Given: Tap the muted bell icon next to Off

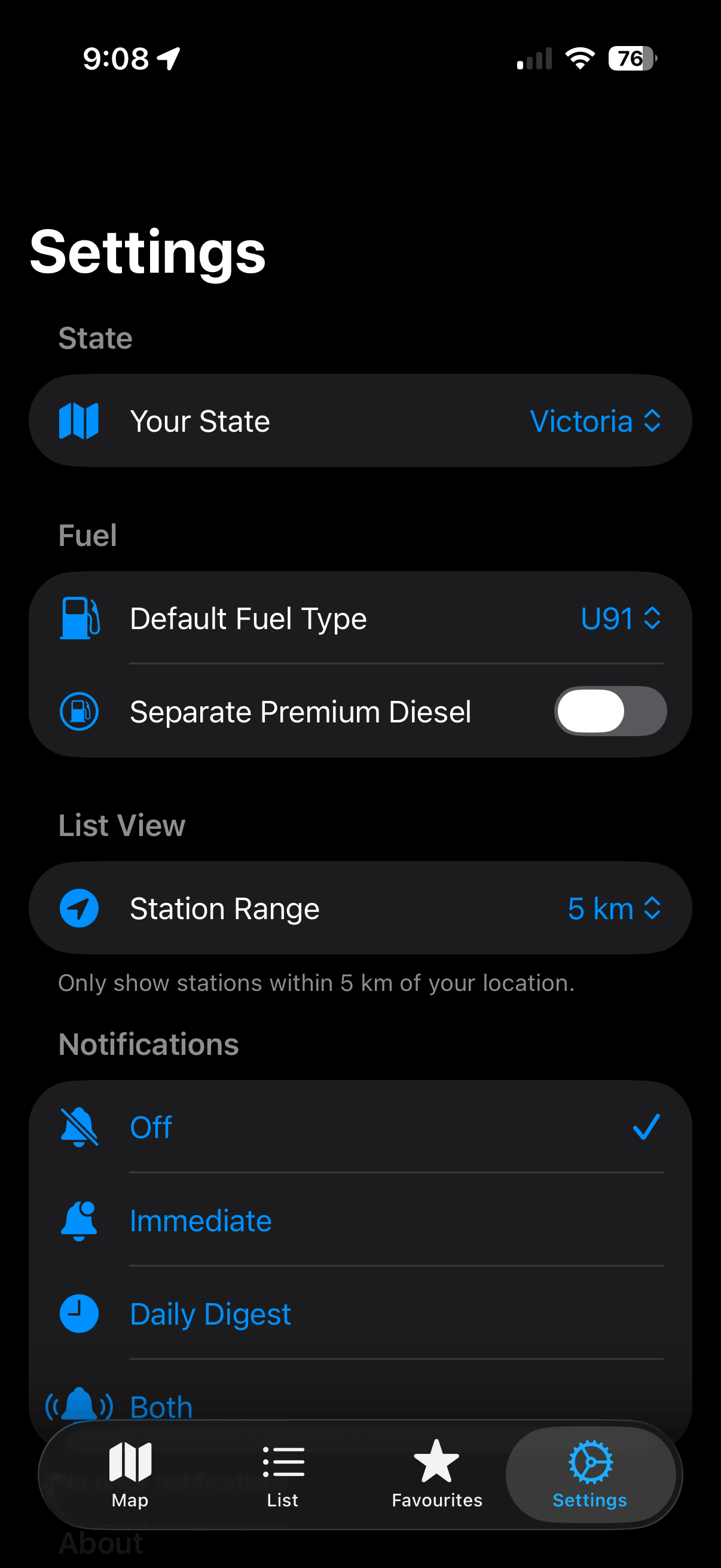Looking at the screenshot, I should (x=79, y=1126).
